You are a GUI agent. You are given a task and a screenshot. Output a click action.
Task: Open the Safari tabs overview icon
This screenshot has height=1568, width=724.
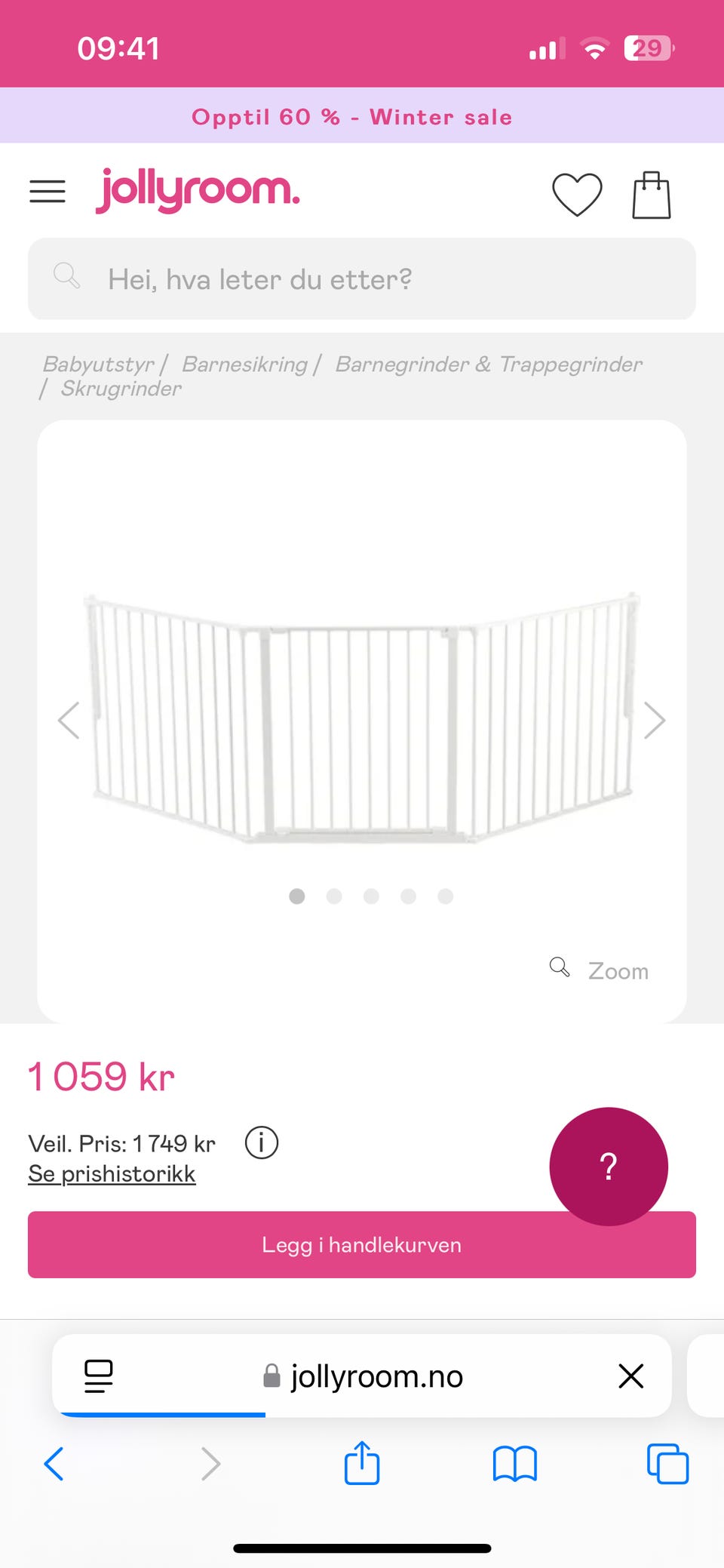coord(667,1464)
